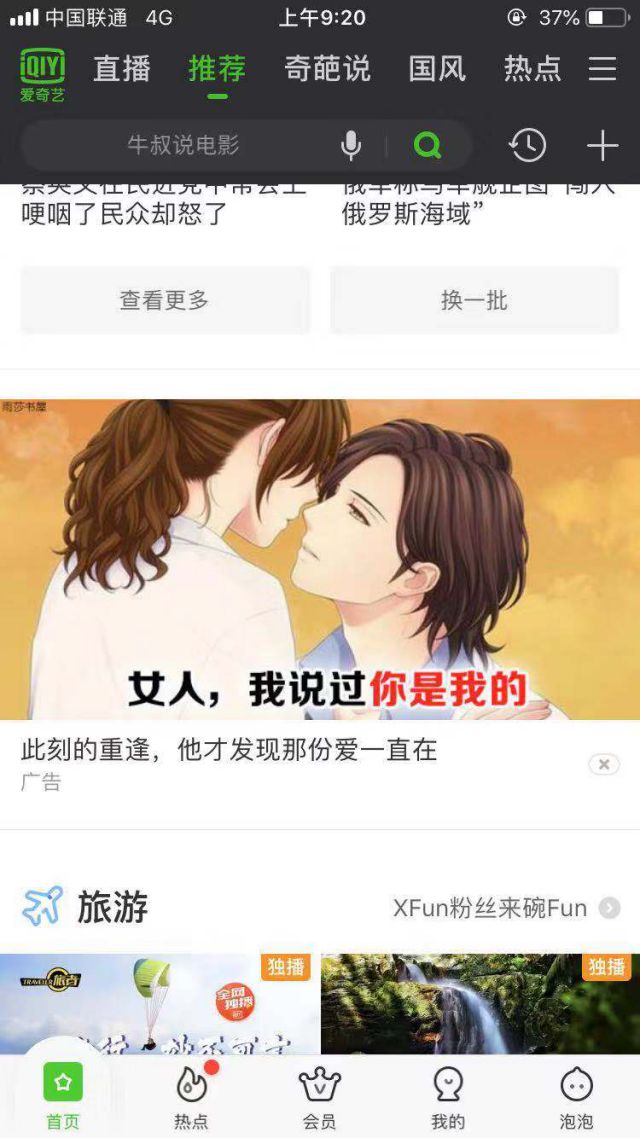Open the channel list hamburger menu

(x=602, y=68)
